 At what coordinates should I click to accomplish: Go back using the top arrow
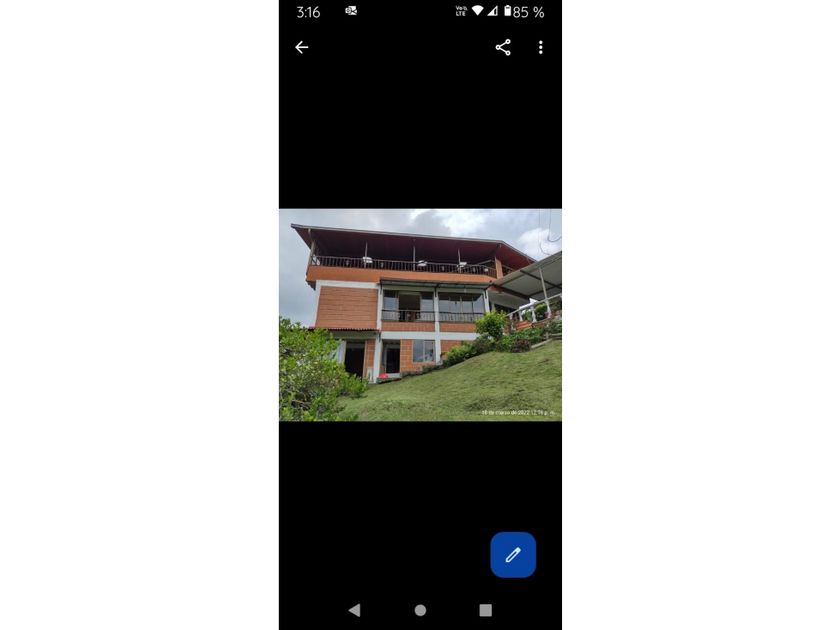pyautogui.click(x=302, y=48)
